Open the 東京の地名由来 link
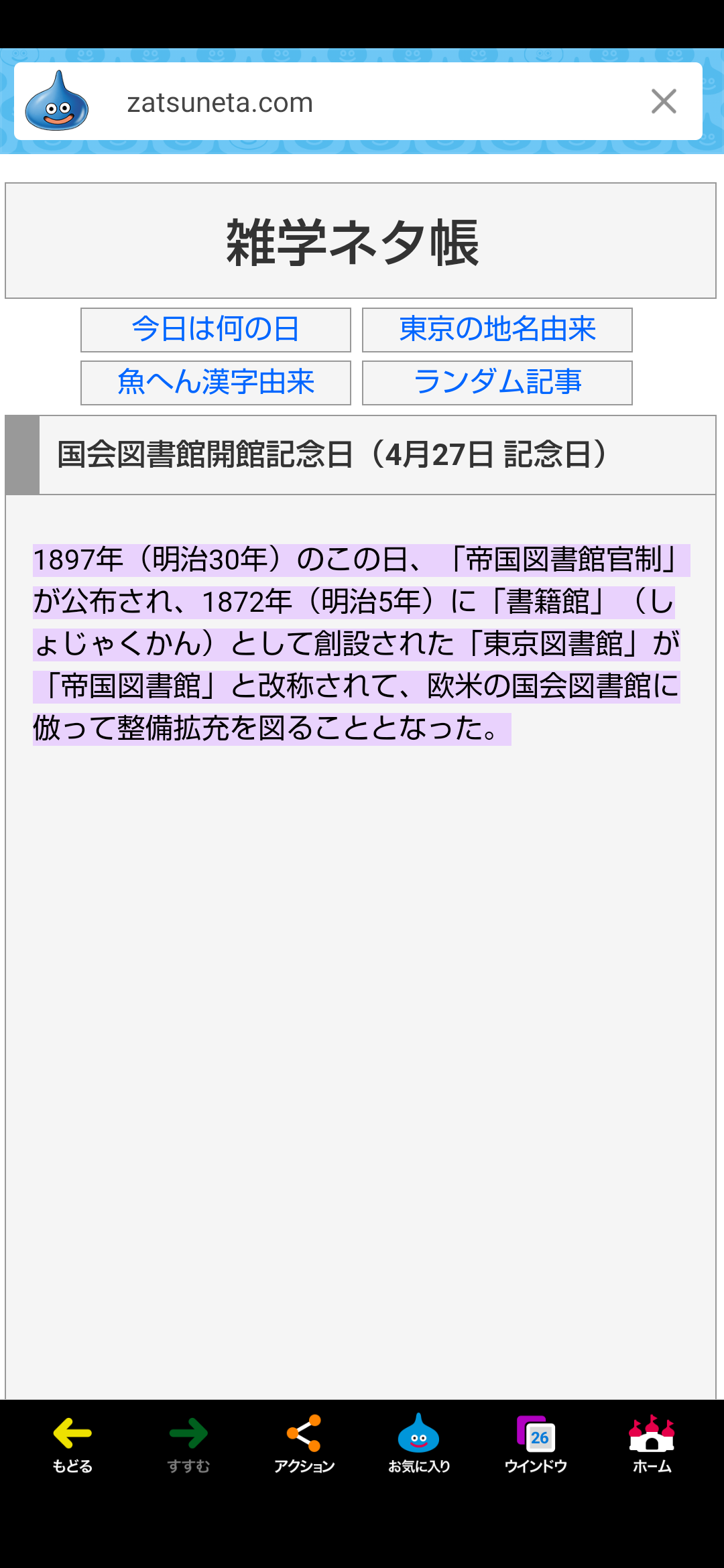The height and width of the screenshot is (1568, 724). tap(497, 330)
